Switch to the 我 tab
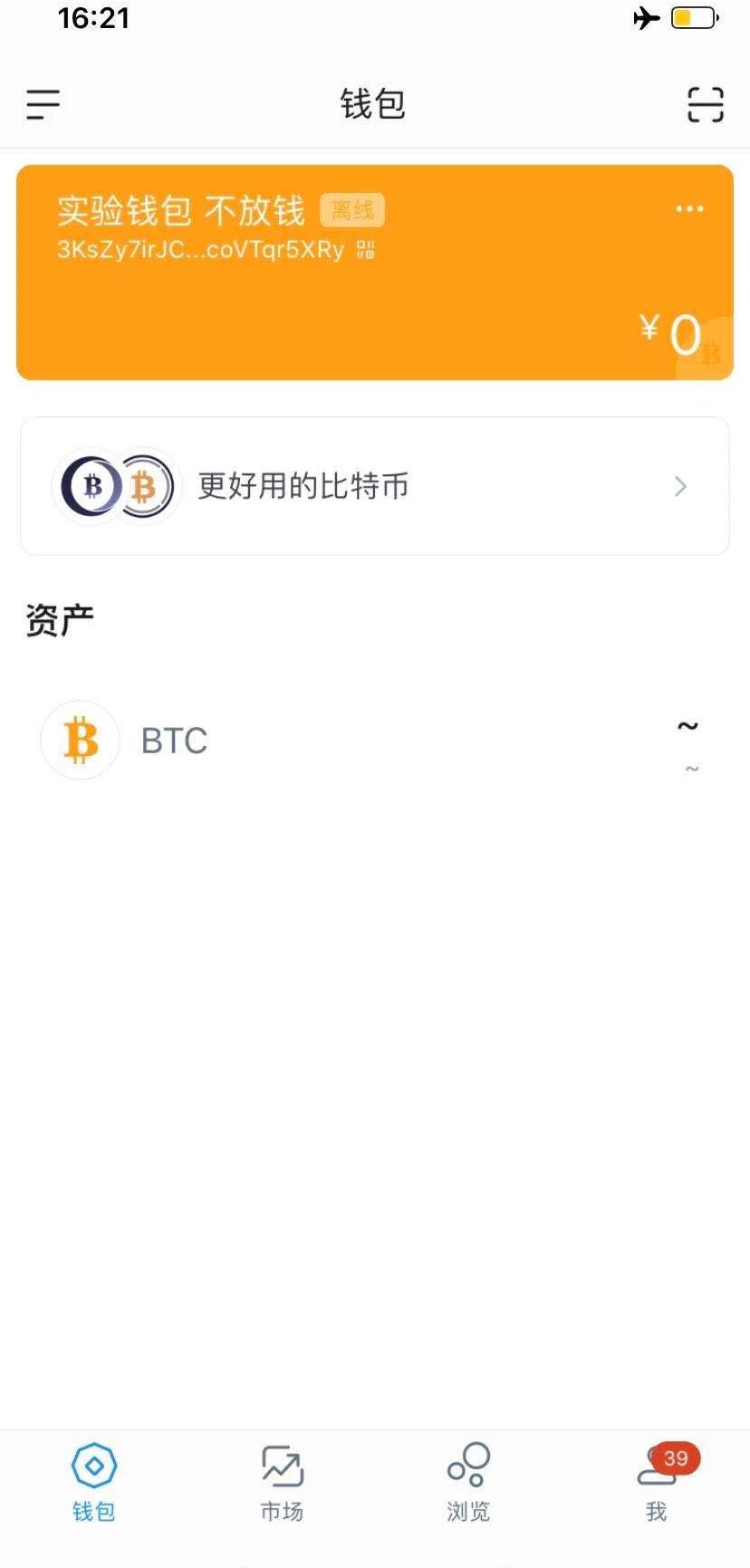Viewport: 750px width, 1568px height. (x=657, y=1479)
